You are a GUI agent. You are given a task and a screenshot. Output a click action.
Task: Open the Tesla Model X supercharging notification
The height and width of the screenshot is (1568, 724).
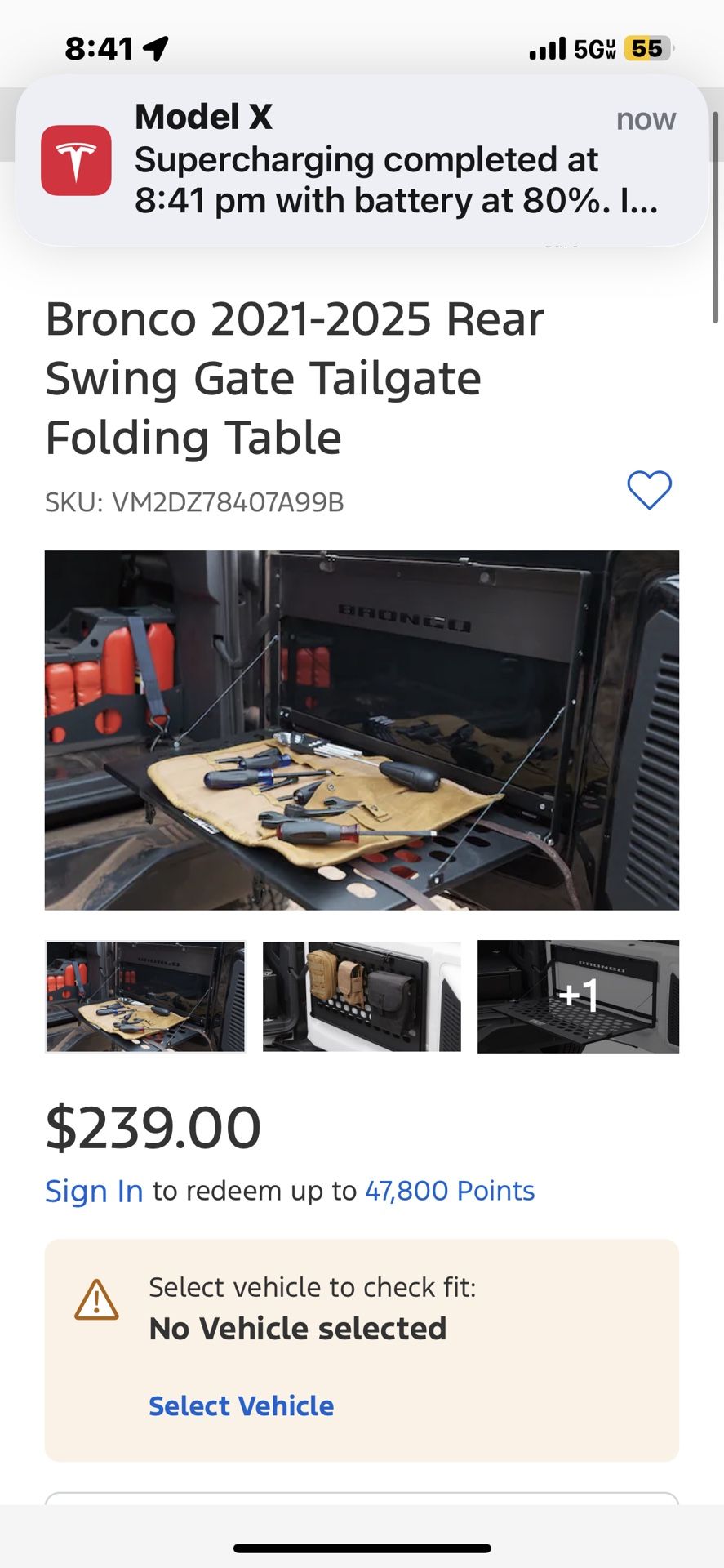362,160
